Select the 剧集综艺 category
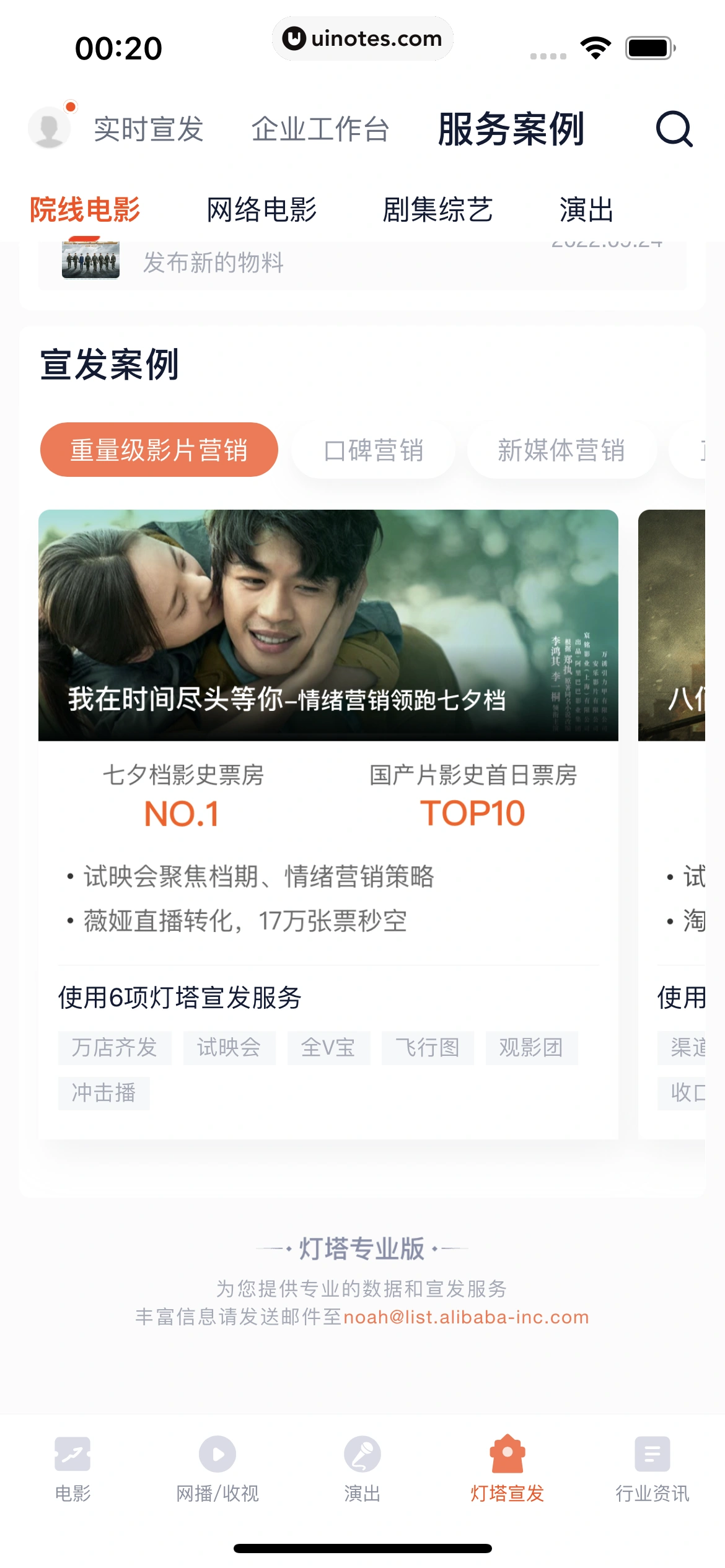This screenshot has height=1568, width=725. pos(437,209)
